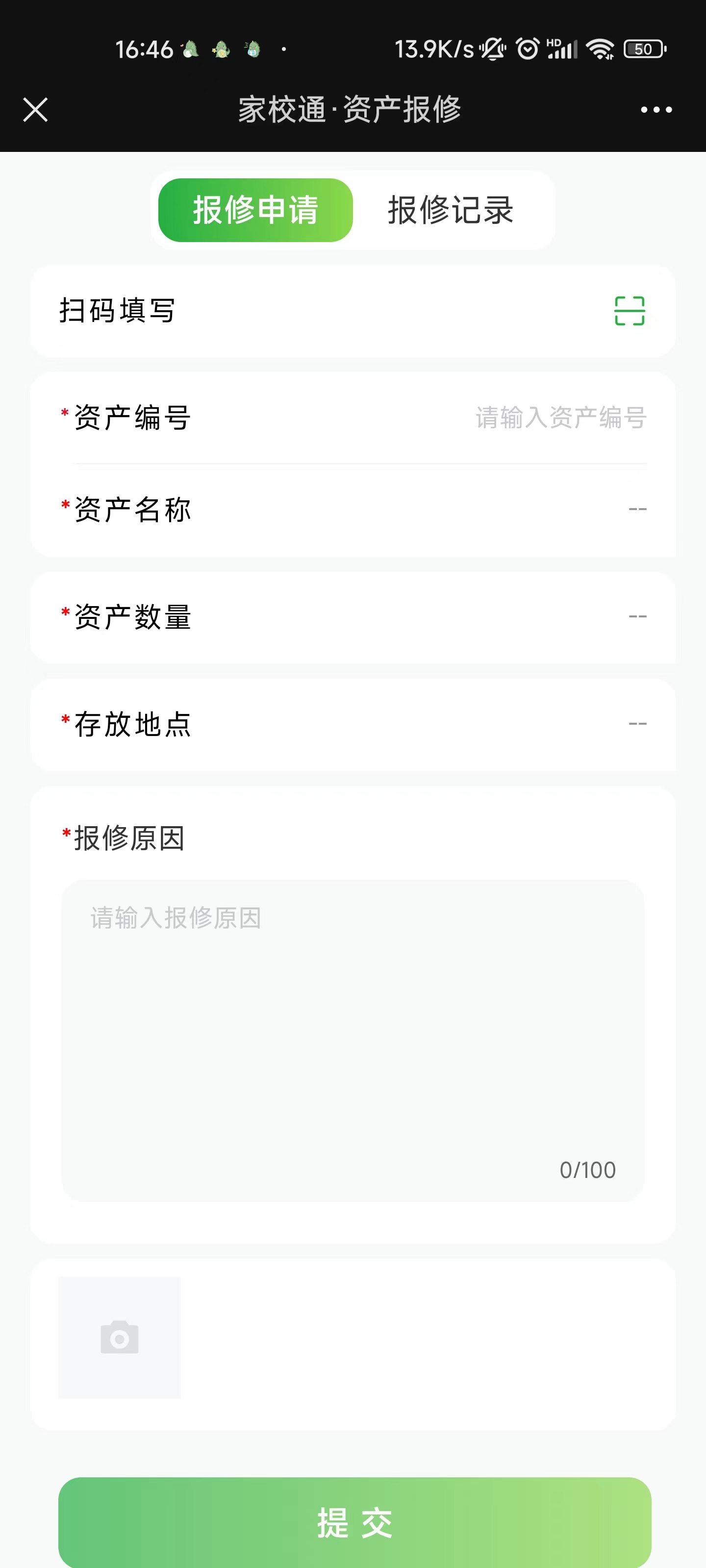The image size is (706, 1568).
Task: Close the 资产报修 mini program
Action: (35, 110)
